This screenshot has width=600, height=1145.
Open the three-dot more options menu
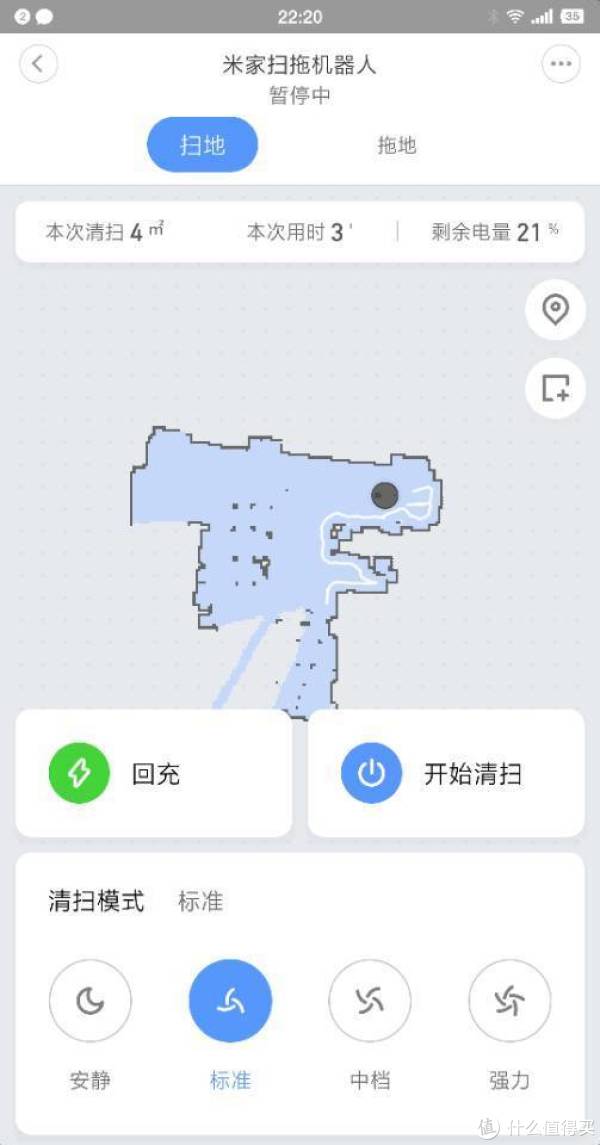click(x=561, y=64)
